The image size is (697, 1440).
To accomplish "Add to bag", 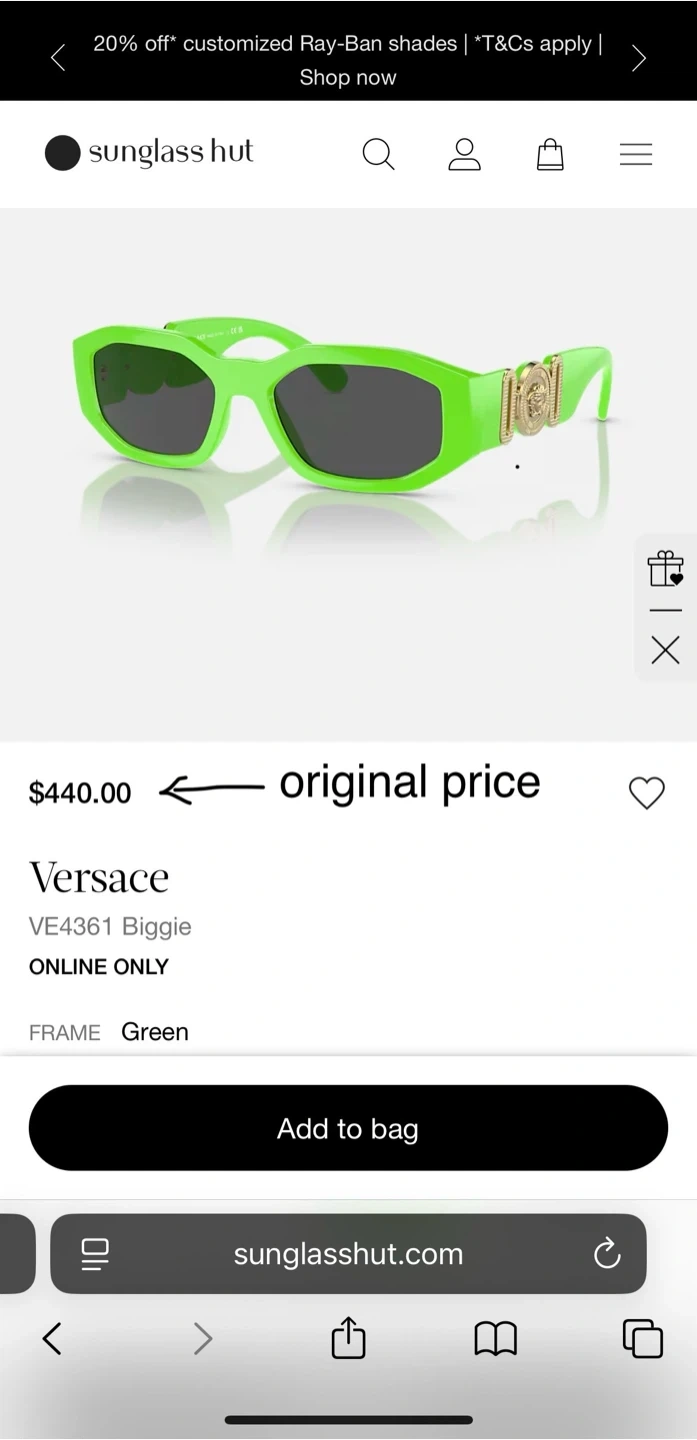I will click(x=348, y=1128).
